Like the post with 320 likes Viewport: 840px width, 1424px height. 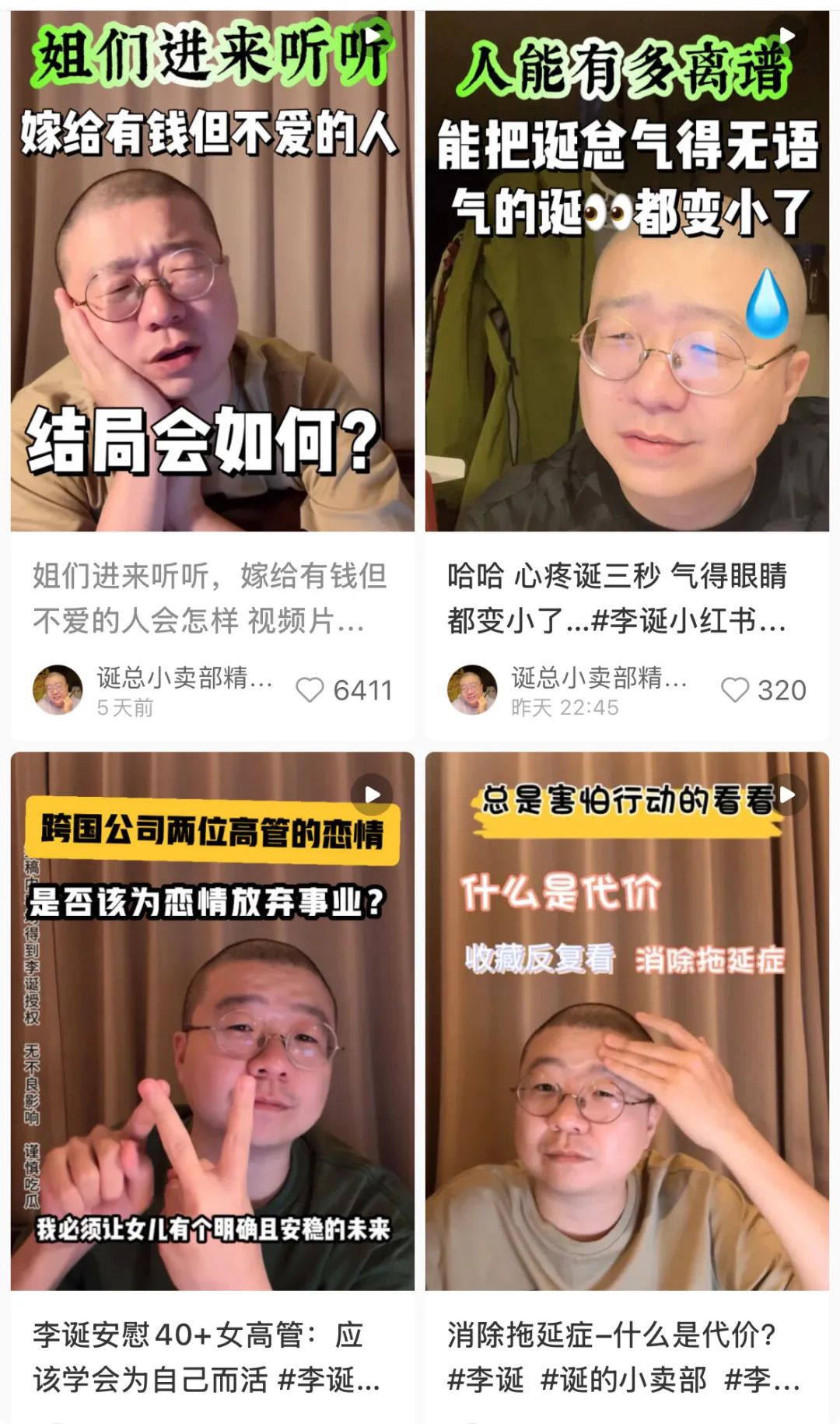735,690
